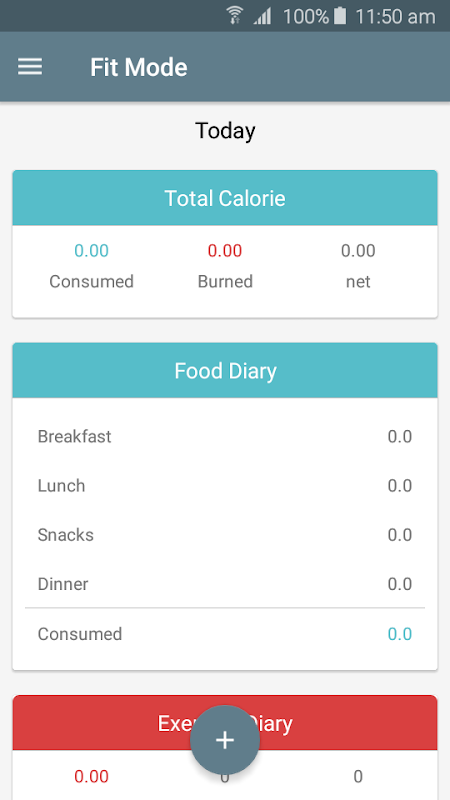Open the Lunch row in Food Diary
The height and width of the screenshot is (800, 450).
[x=225, y=486]
